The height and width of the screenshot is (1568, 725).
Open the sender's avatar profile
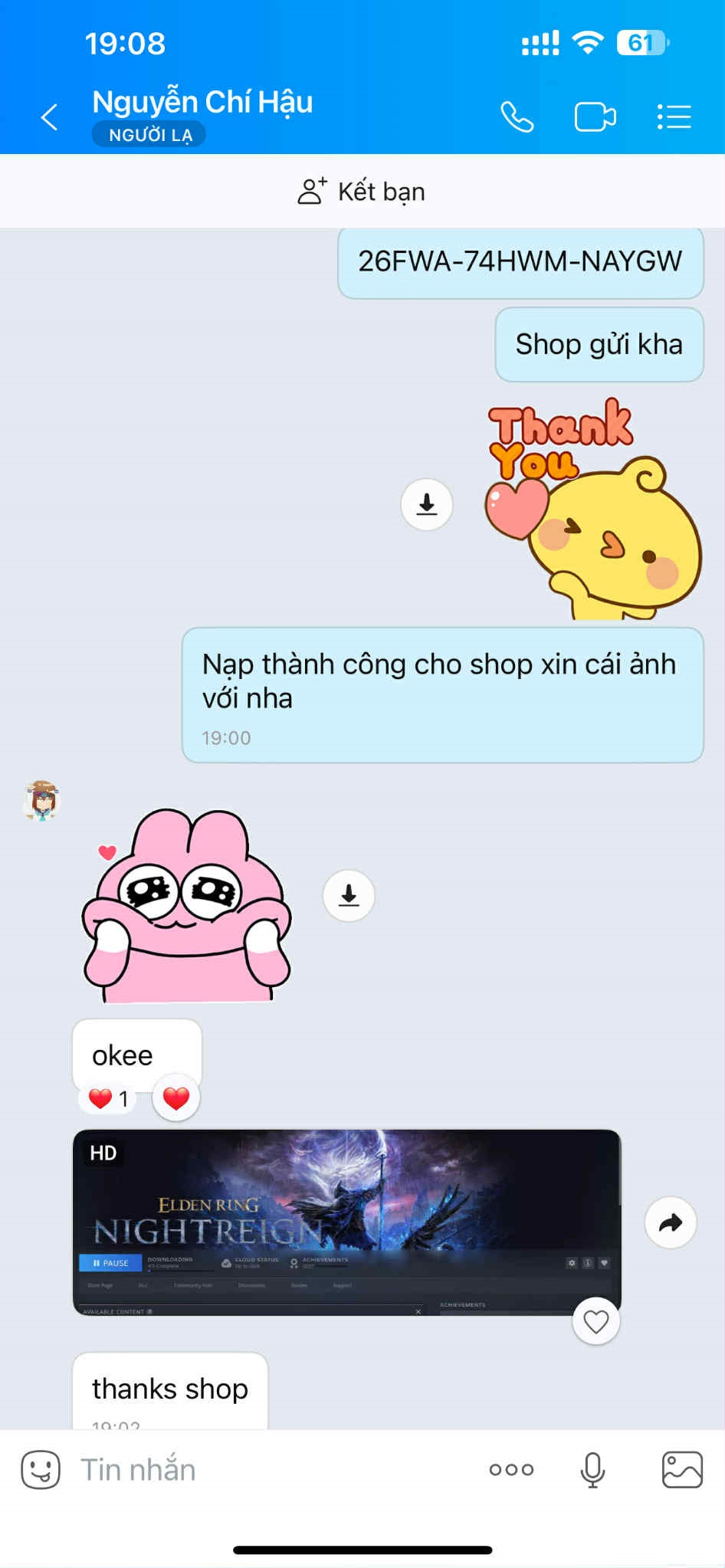[41, 801]
